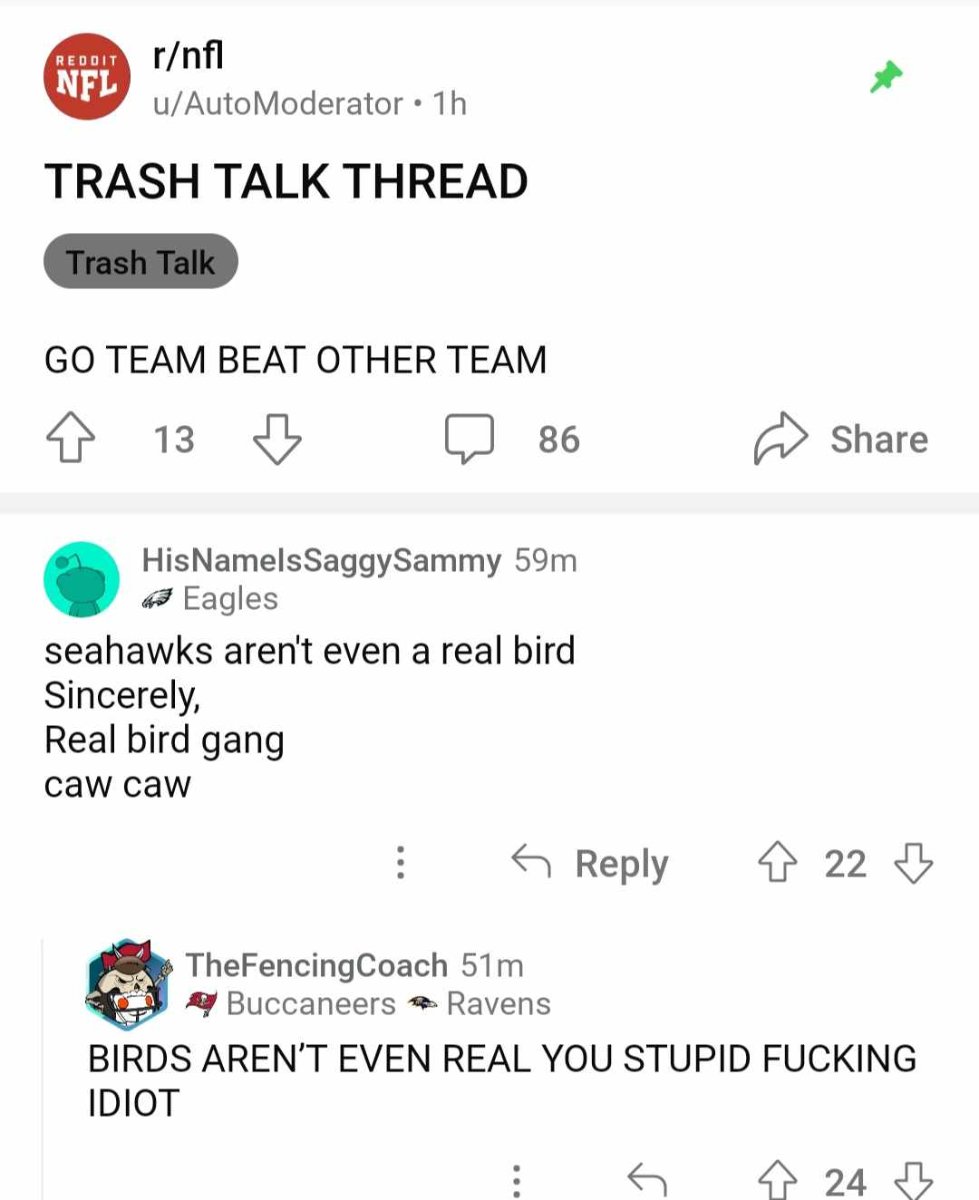The width and height of the screenshot is (979, 1200).
Task: Reply to TheFencingCoach's comment
Action: pyautogui.click(x=646, y=1180)
